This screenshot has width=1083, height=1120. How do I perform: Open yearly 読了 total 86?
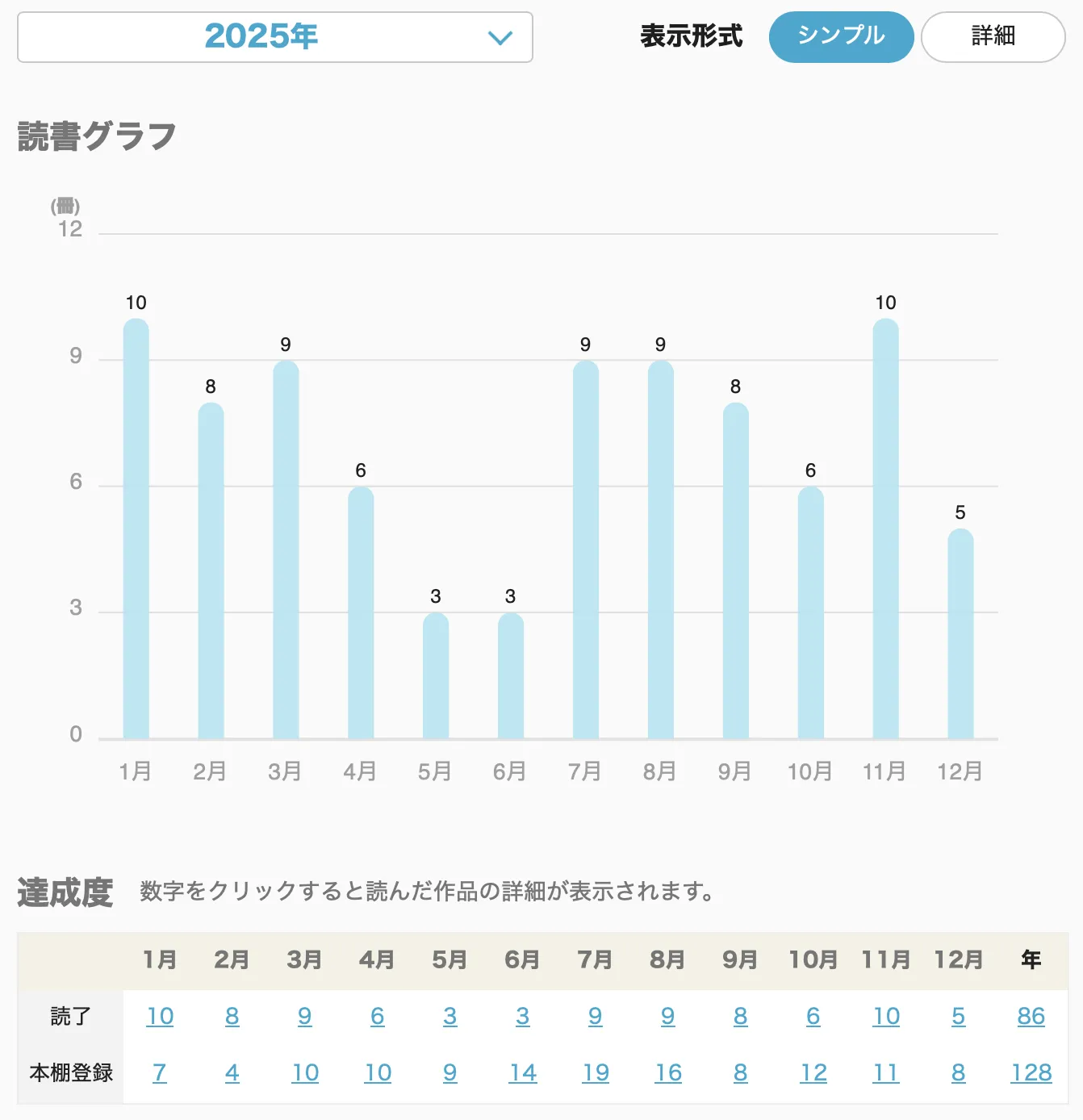pyautogui.click(x=1031, y=1016)
